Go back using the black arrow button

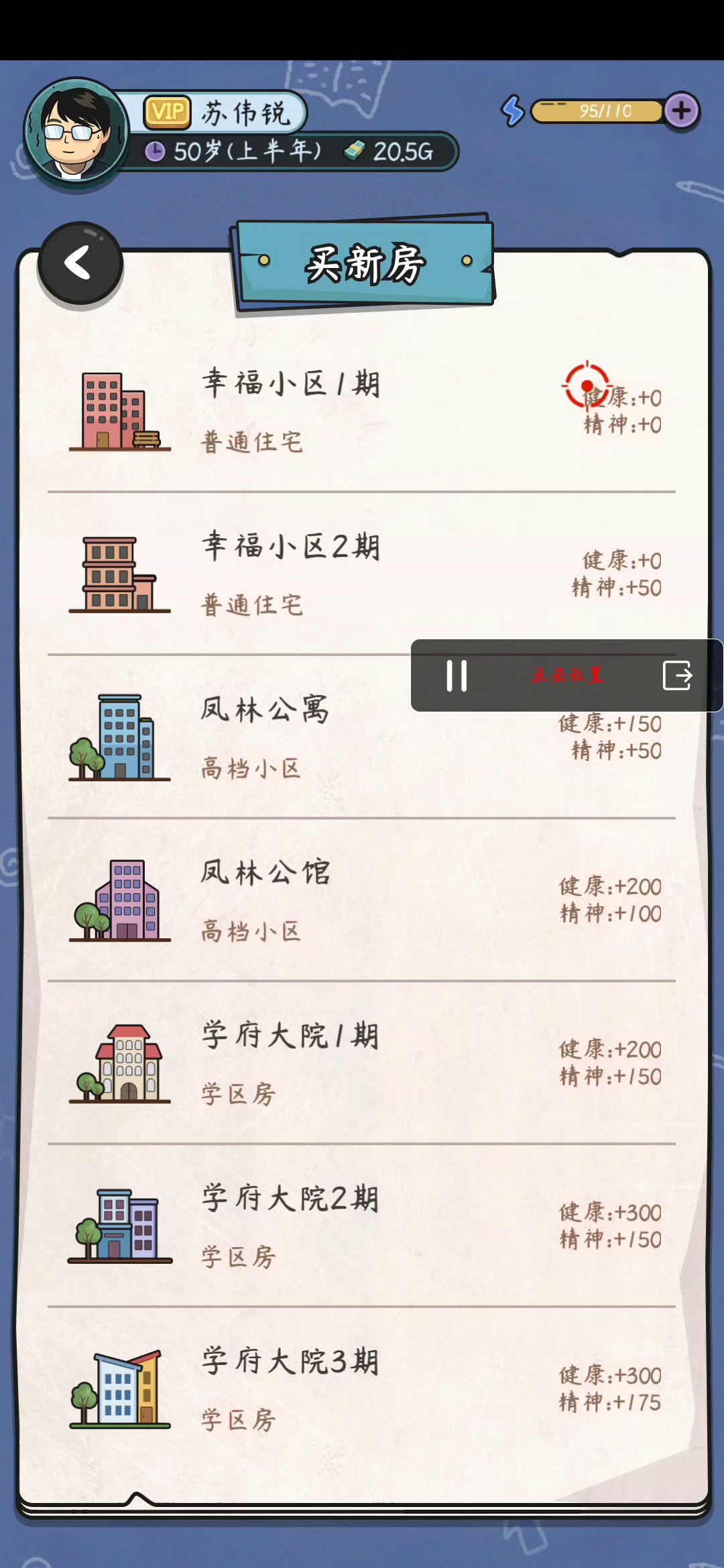80,263
